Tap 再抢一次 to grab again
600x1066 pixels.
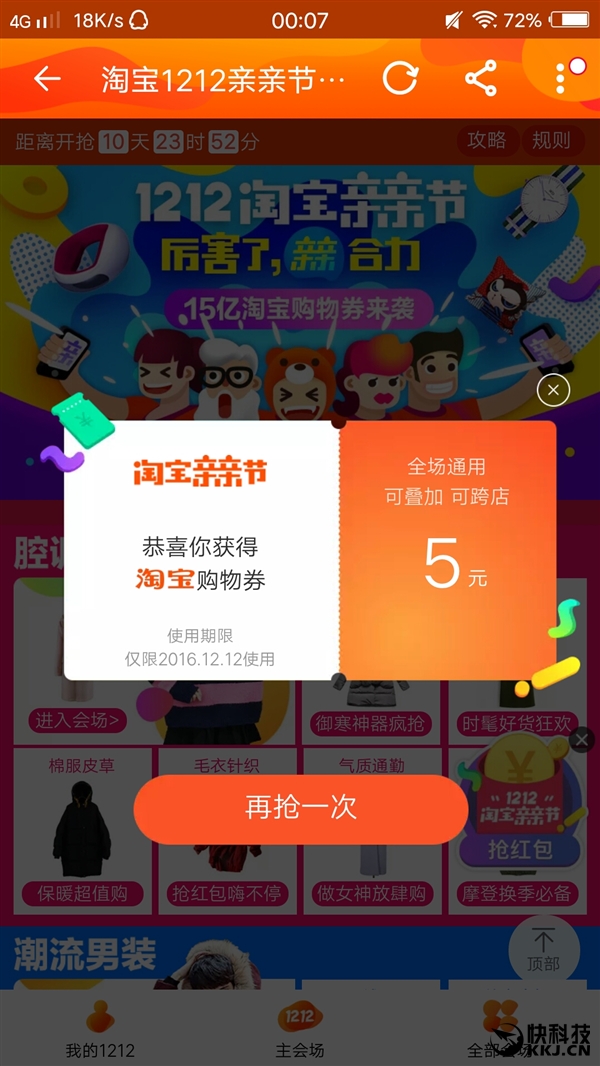pyautogui.click(x=300, y=808)
